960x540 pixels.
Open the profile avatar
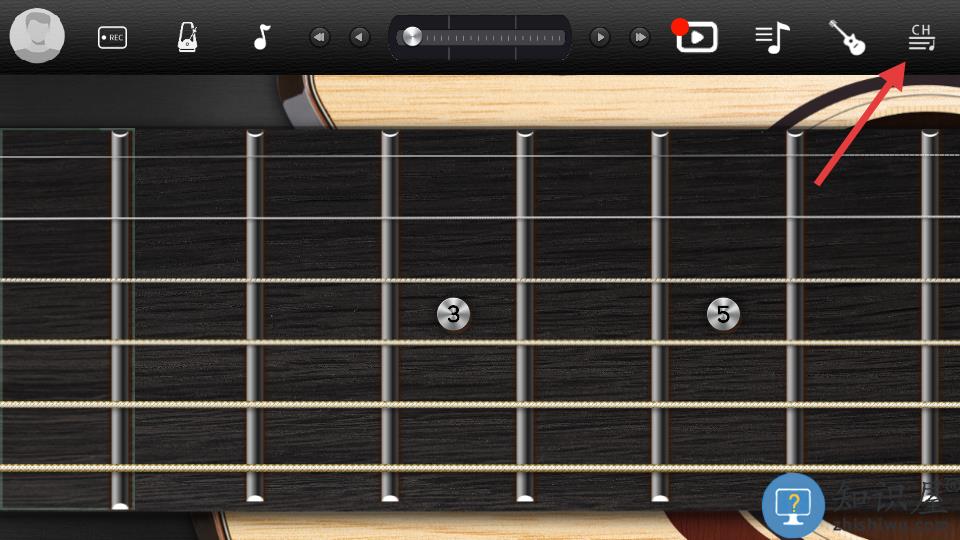(37, 35)
